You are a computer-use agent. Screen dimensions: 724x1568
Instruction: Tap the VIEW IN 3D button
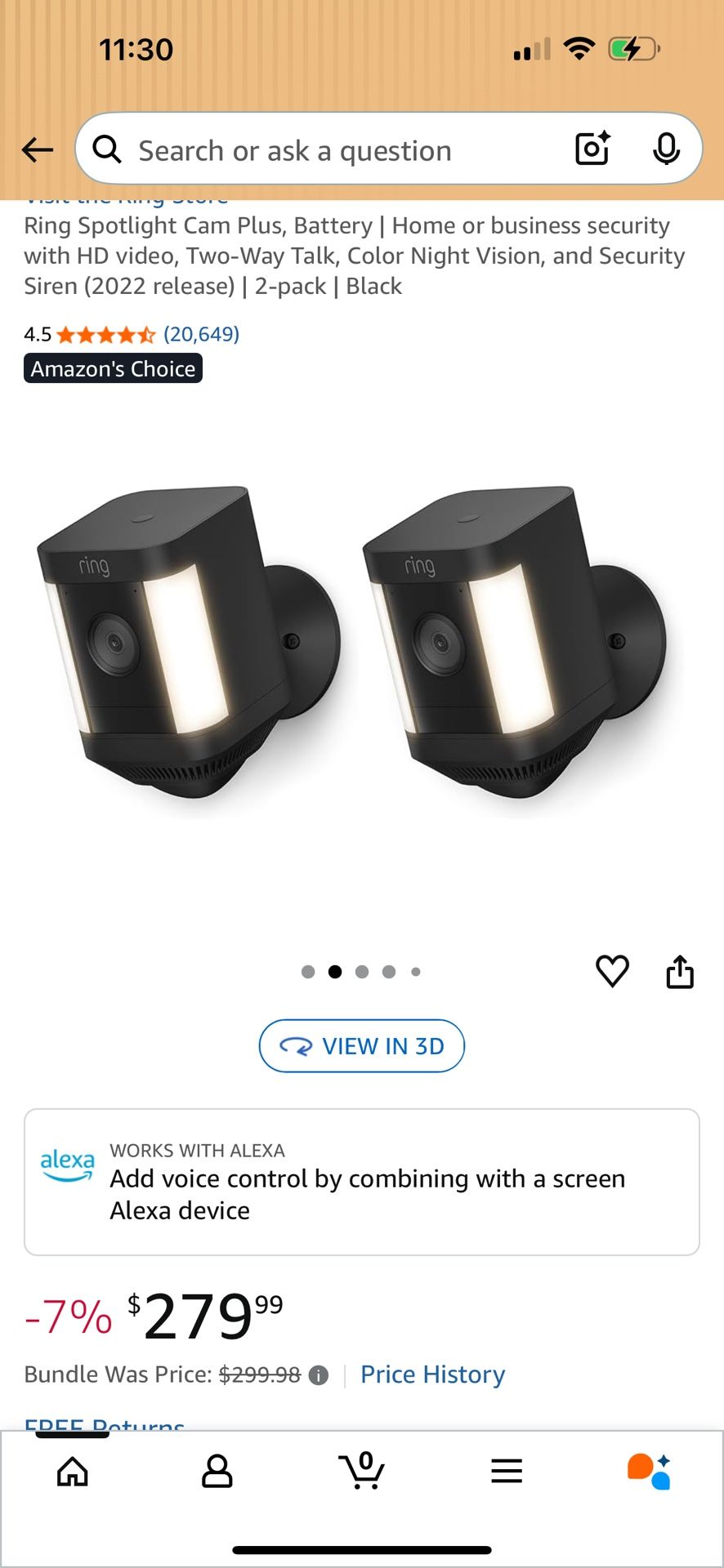pos(362,1046)
